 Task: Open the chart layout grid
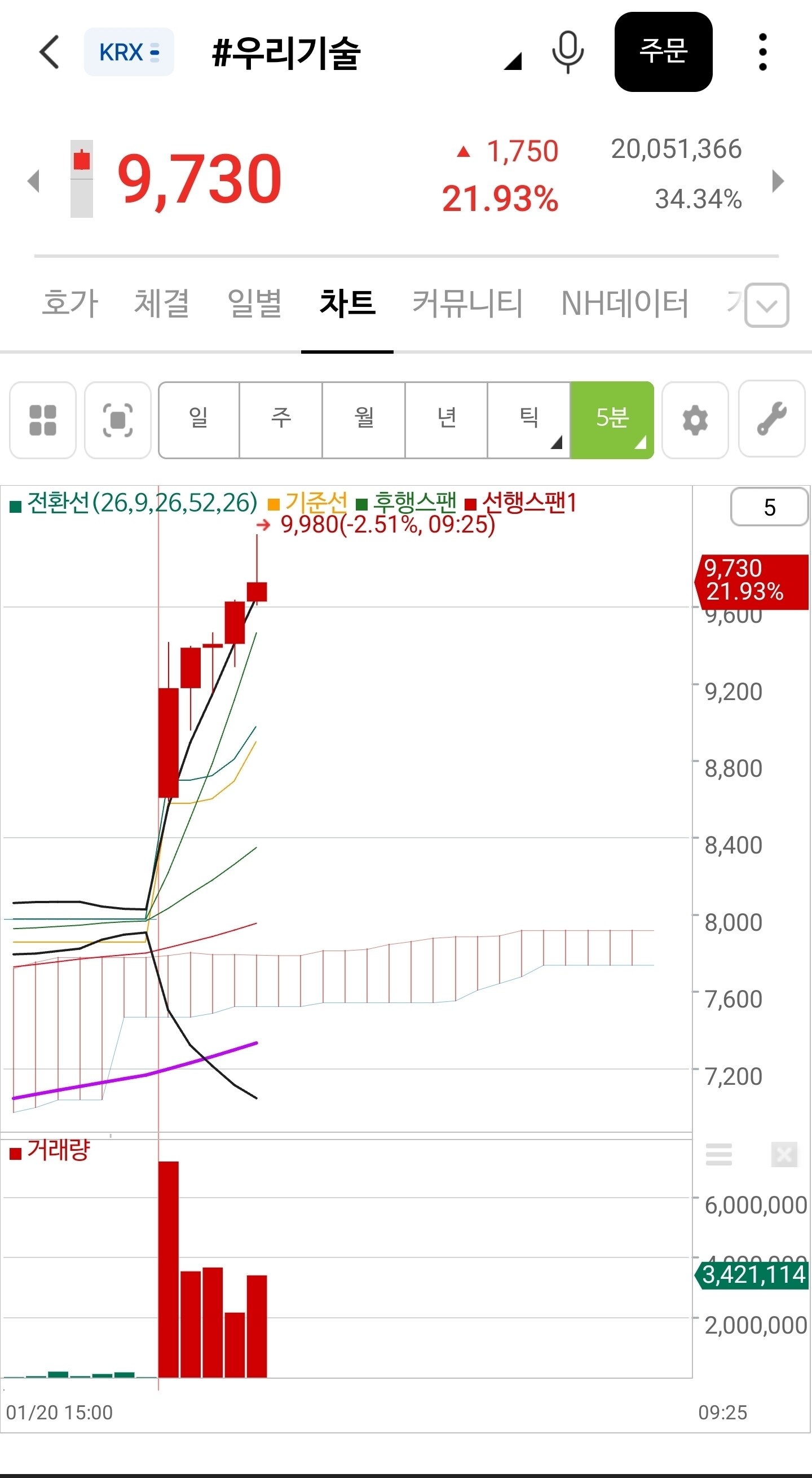43,420
